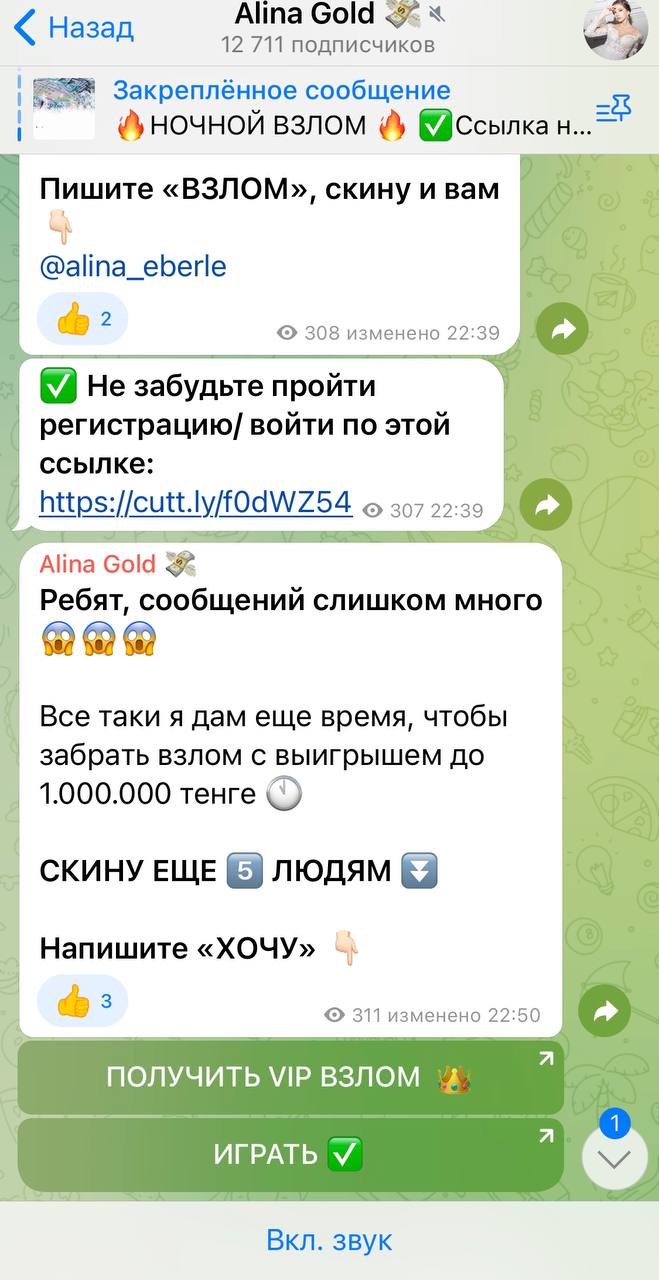Open the @alina_eberle mention
659x1280 pixels.
tap(133, 267)
